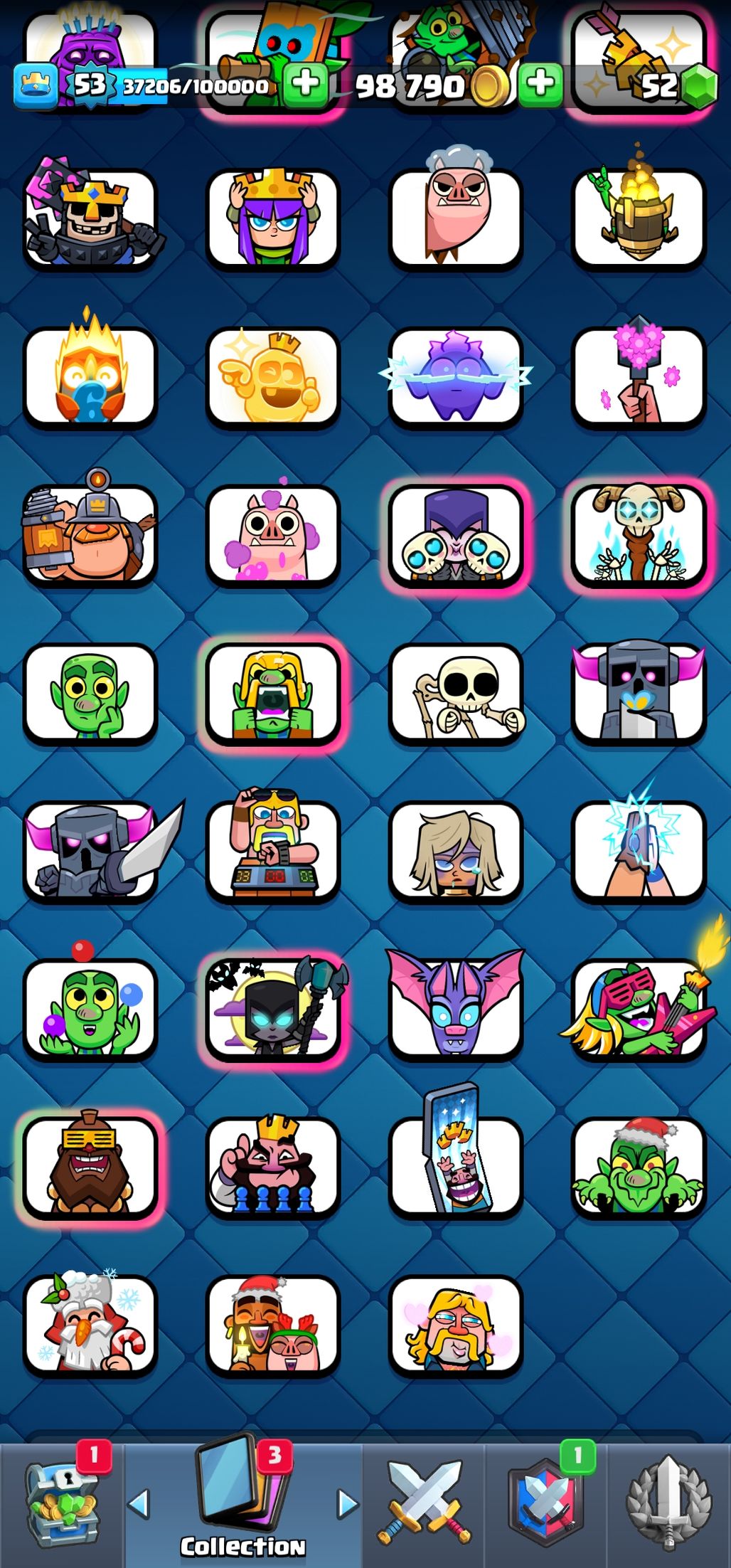
Task: Select the crying skeleton emote
Action: click(456, 694)
